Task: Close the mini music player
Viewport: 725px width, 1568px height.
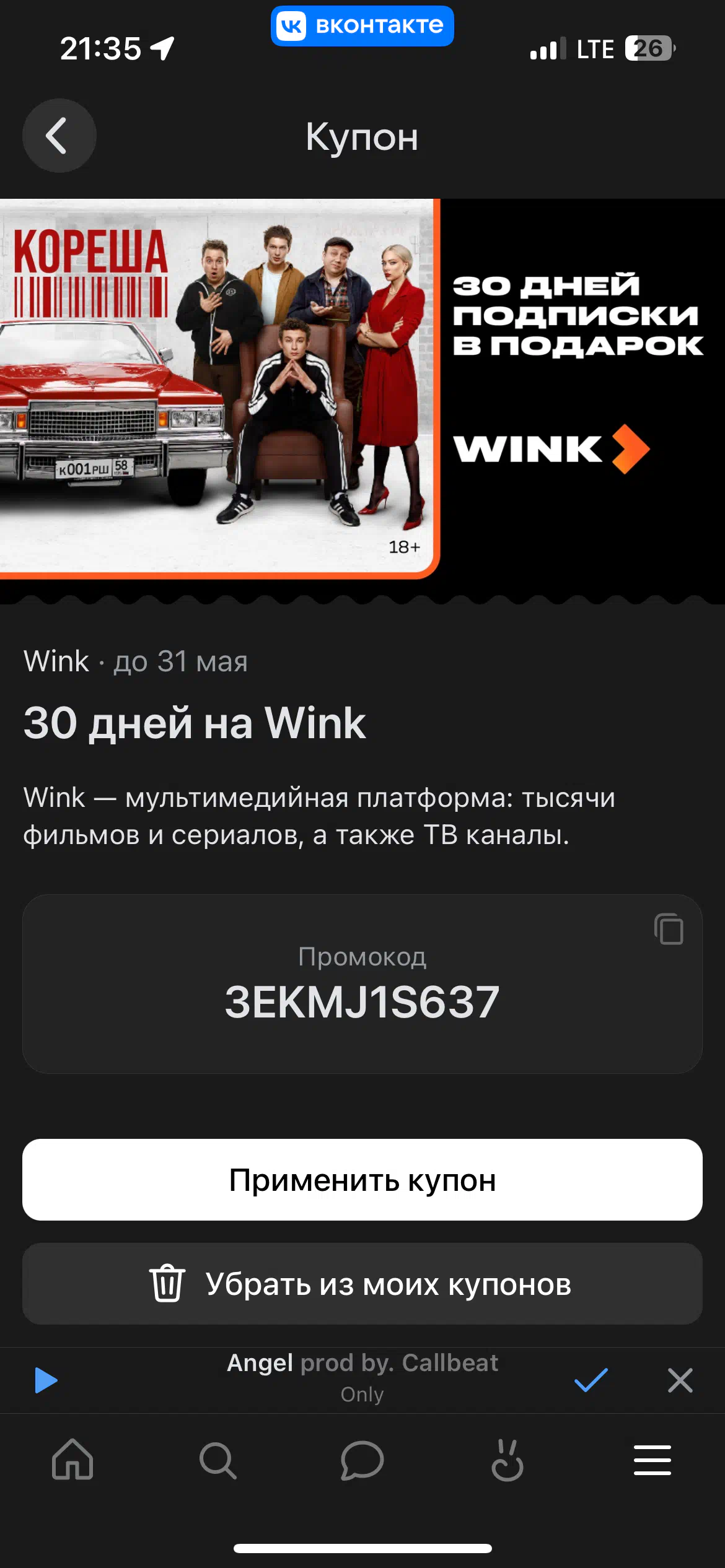Action: (680, 1380)
